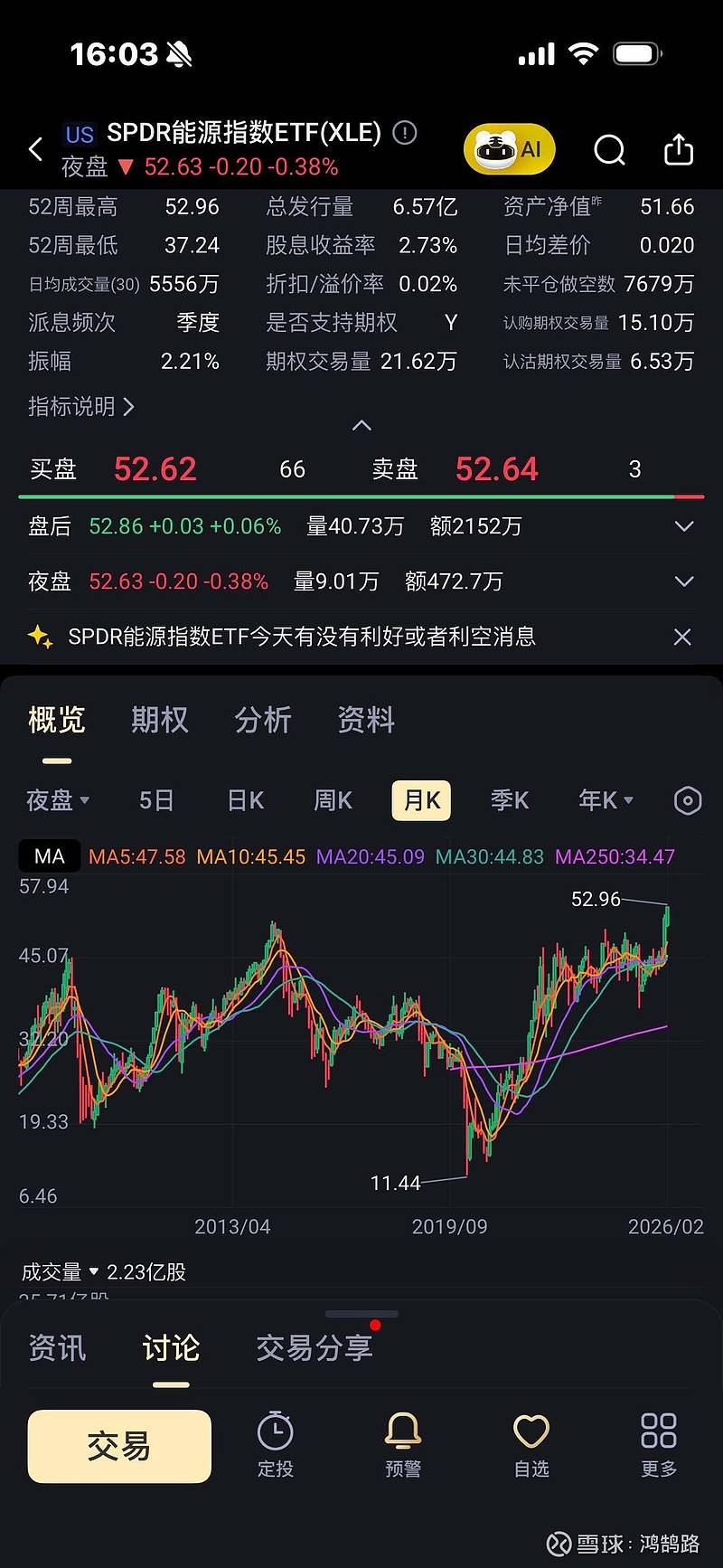The height and width of the screenshot is (1568, 723).
Task: Select the 周K weekly chart
Action: click(x=332, y=800)
